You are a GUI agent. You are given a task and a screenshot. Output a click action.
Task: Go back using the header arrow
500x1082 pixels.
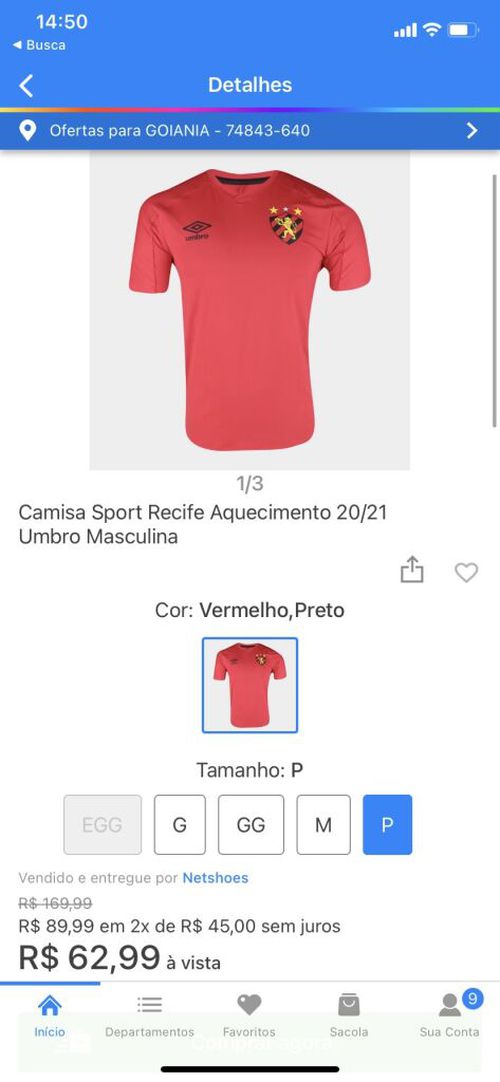(26, 86)
